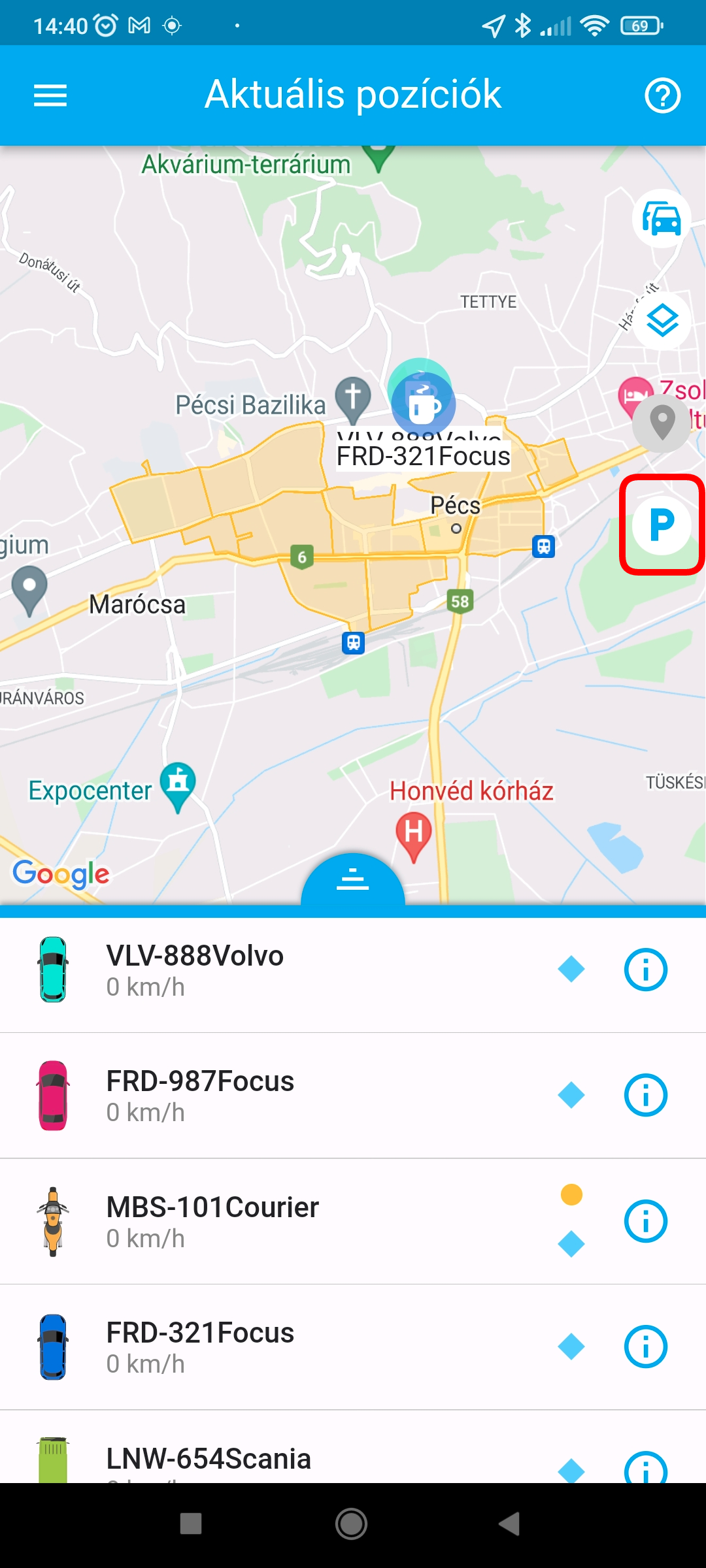Go back using the system back button

pos(509,1524)
